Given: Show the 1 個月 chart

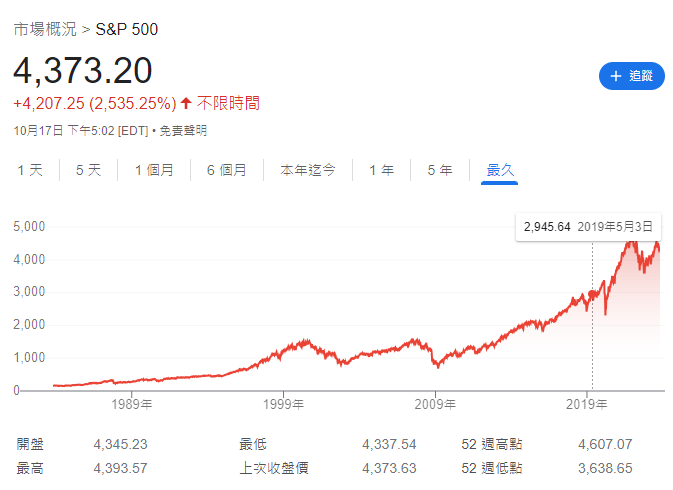Looking at the screenshot, I should click(x=154, y=170).
